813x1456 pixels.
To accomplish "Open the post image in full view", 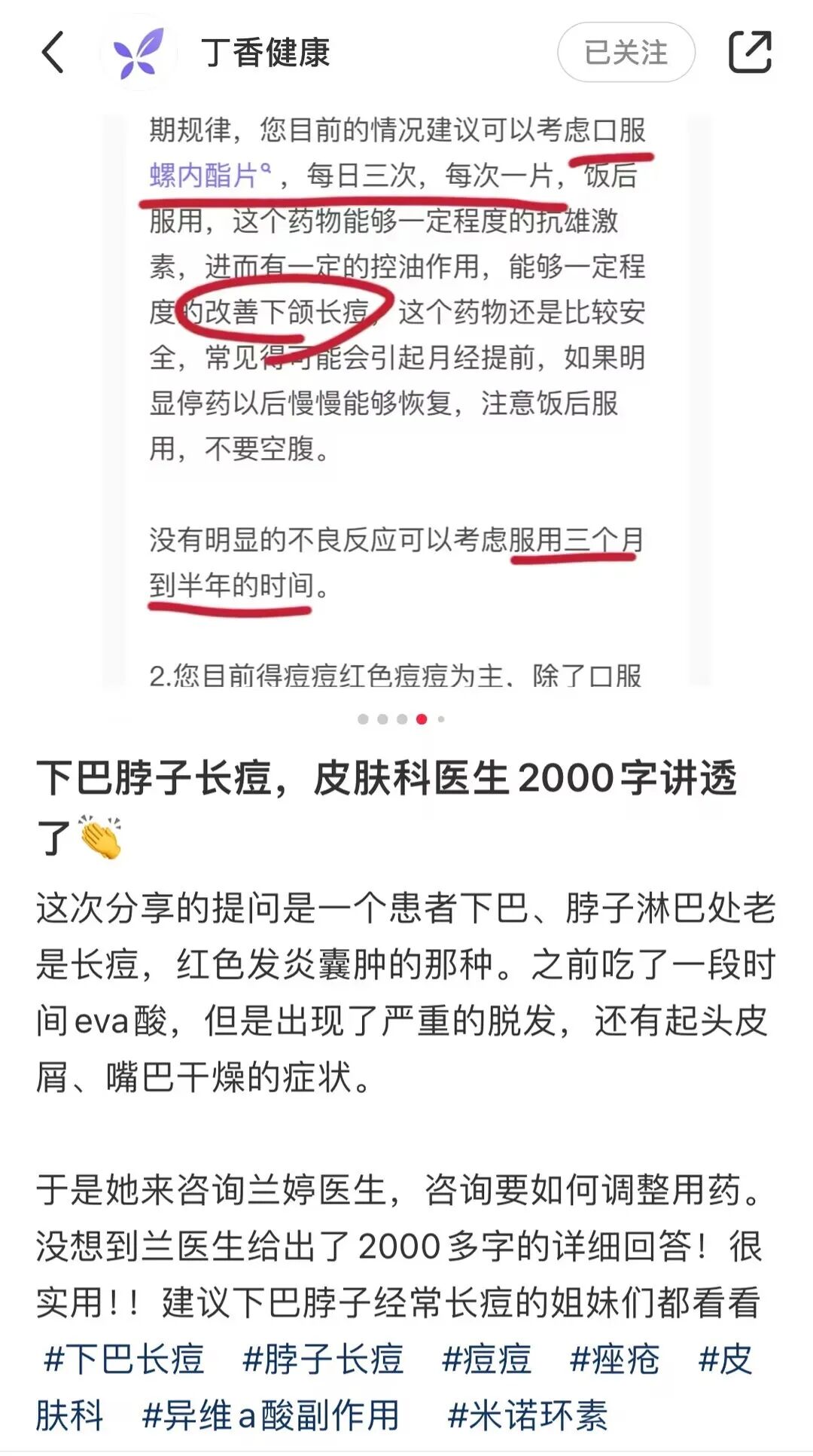I will (406, 400).
